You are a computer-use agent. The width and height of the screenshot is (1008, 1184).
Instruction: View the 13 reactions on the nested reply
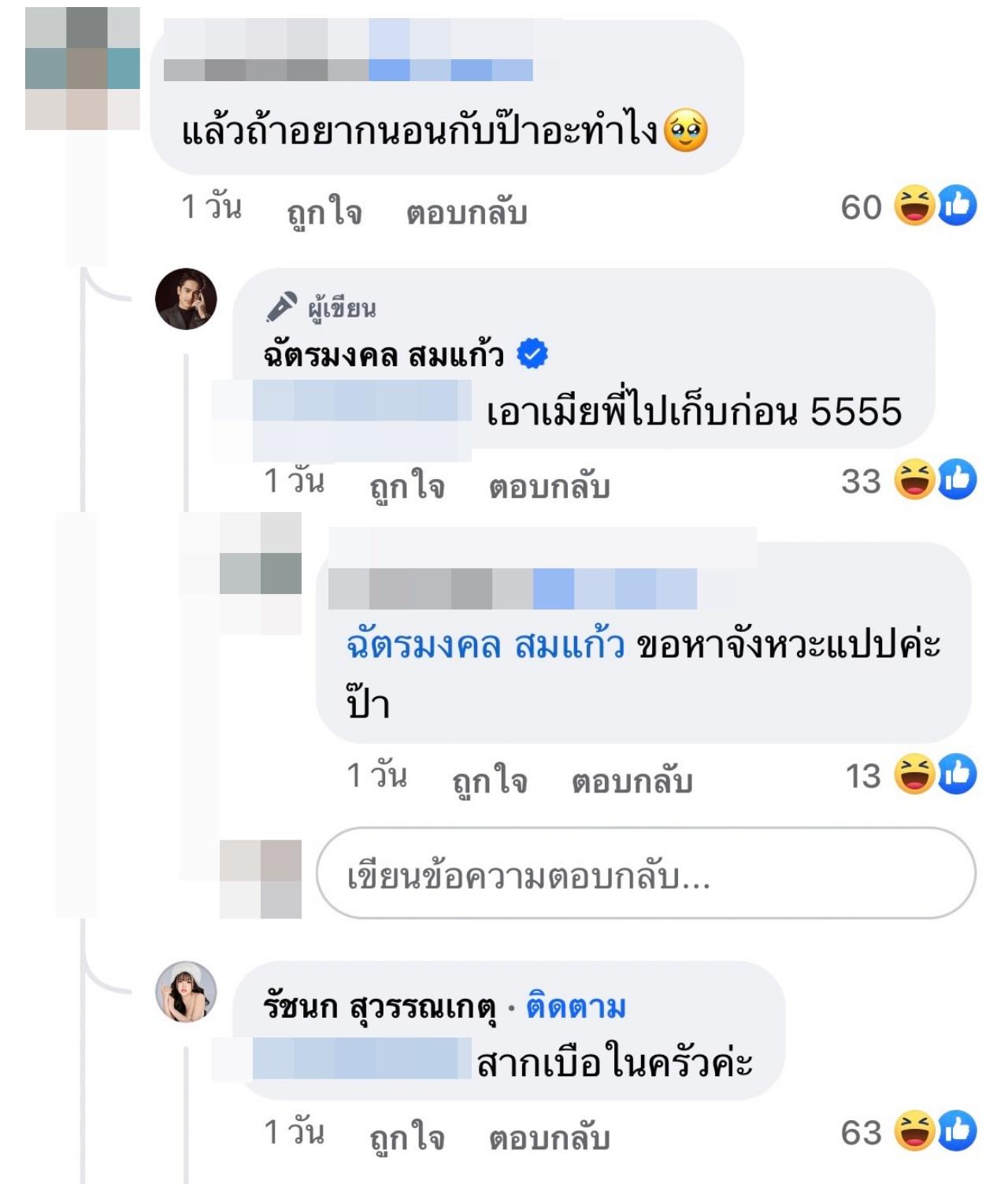pos(911,775)
